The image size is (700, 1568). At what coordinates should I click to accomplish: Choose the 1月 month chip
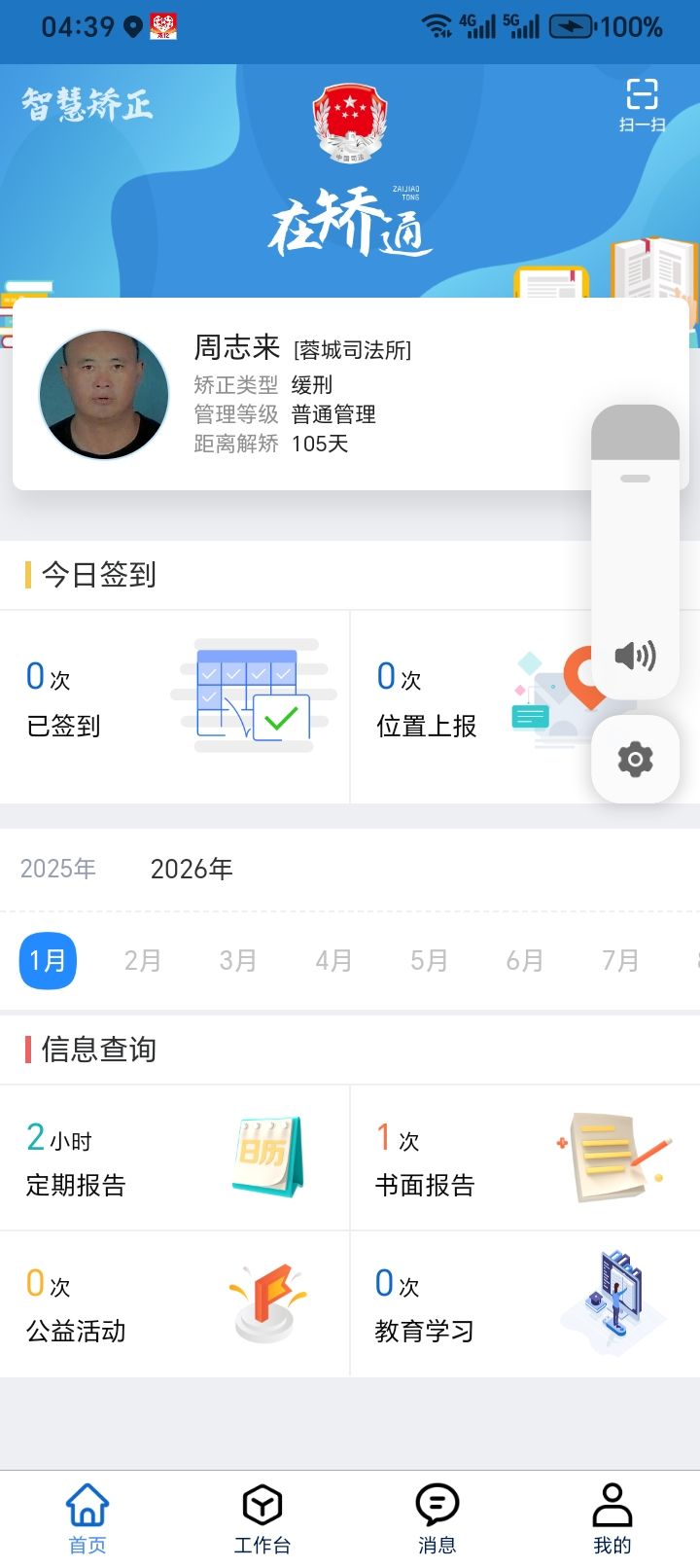[48, 961]
